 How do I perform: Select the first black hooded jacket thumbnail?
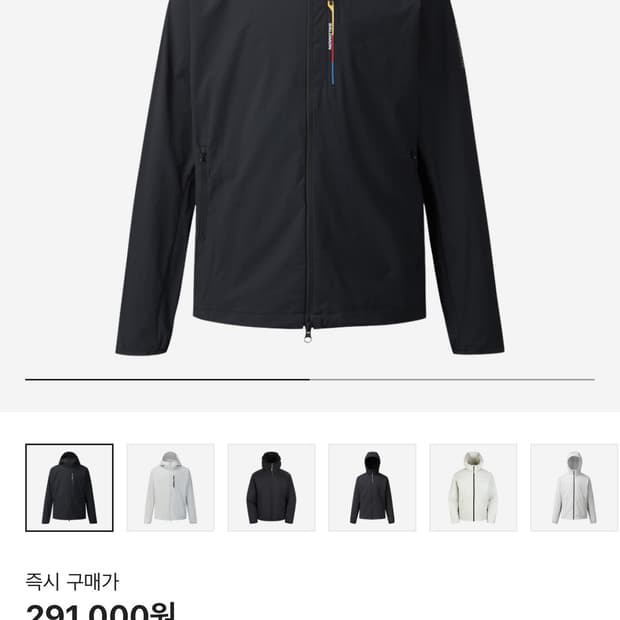[69, 488]
